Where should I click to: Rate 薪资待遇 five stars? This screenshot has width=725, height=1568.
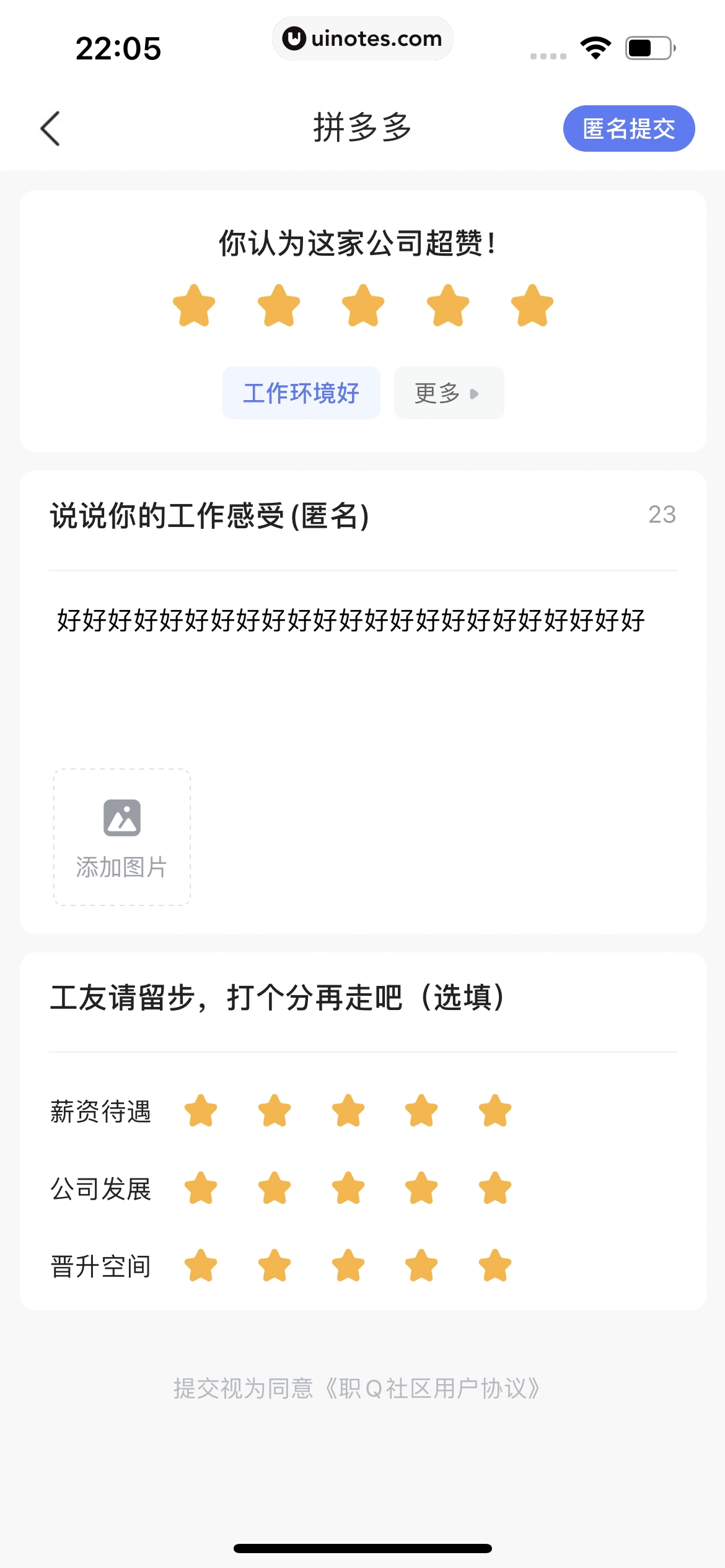pos(495,1111)
